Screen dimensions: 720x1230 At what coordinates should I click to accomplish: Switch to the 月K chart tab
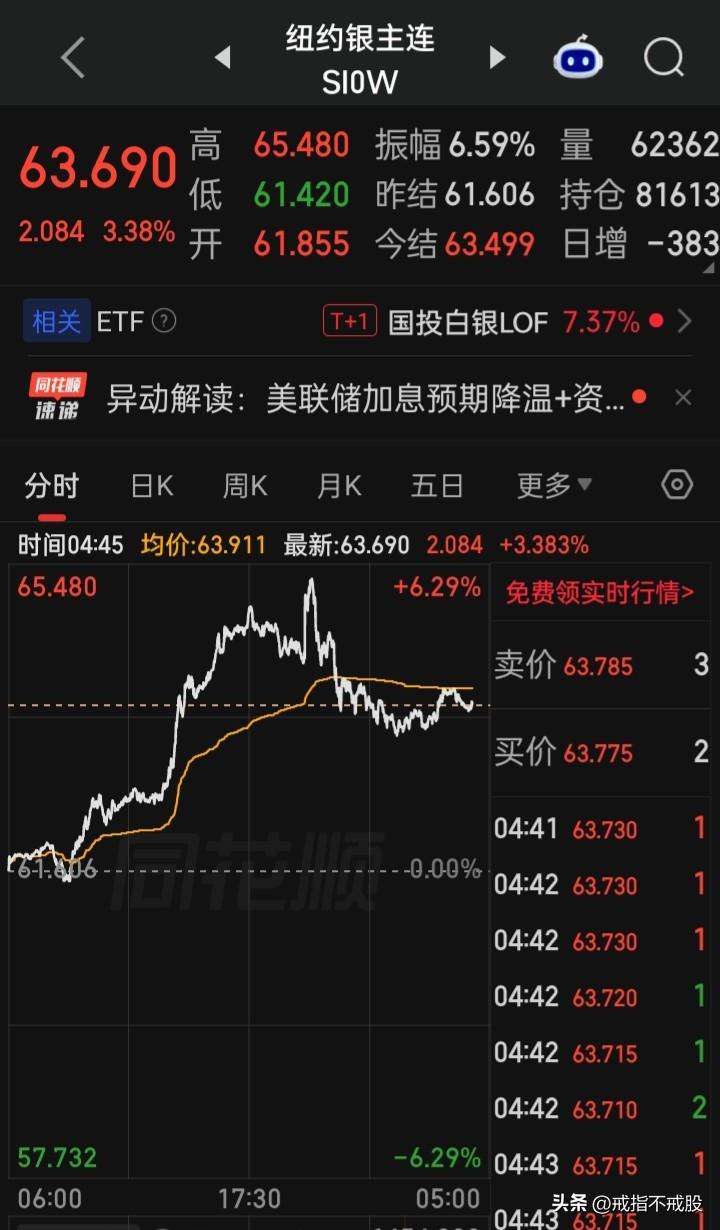click(x=339, y=487)
